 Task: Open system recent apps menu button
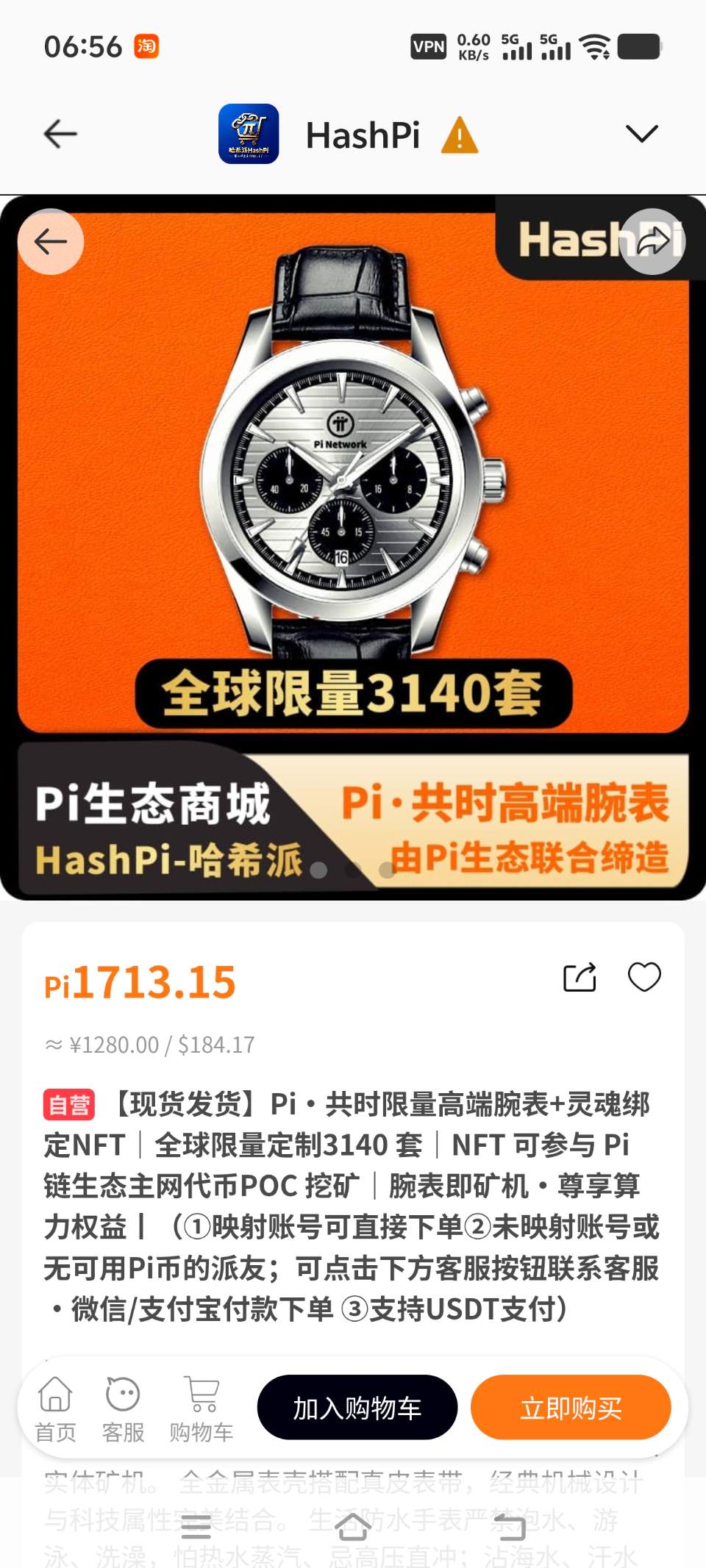(196, 1528)
